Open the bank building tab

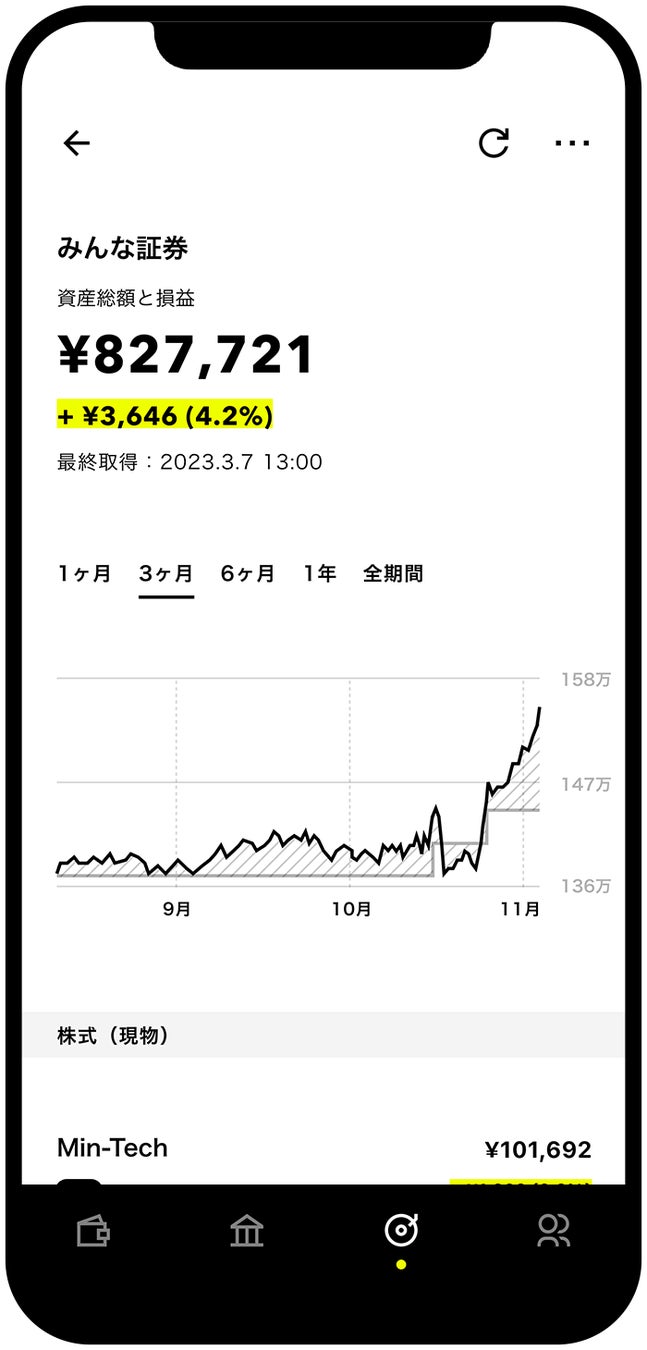coord(246,1231)
